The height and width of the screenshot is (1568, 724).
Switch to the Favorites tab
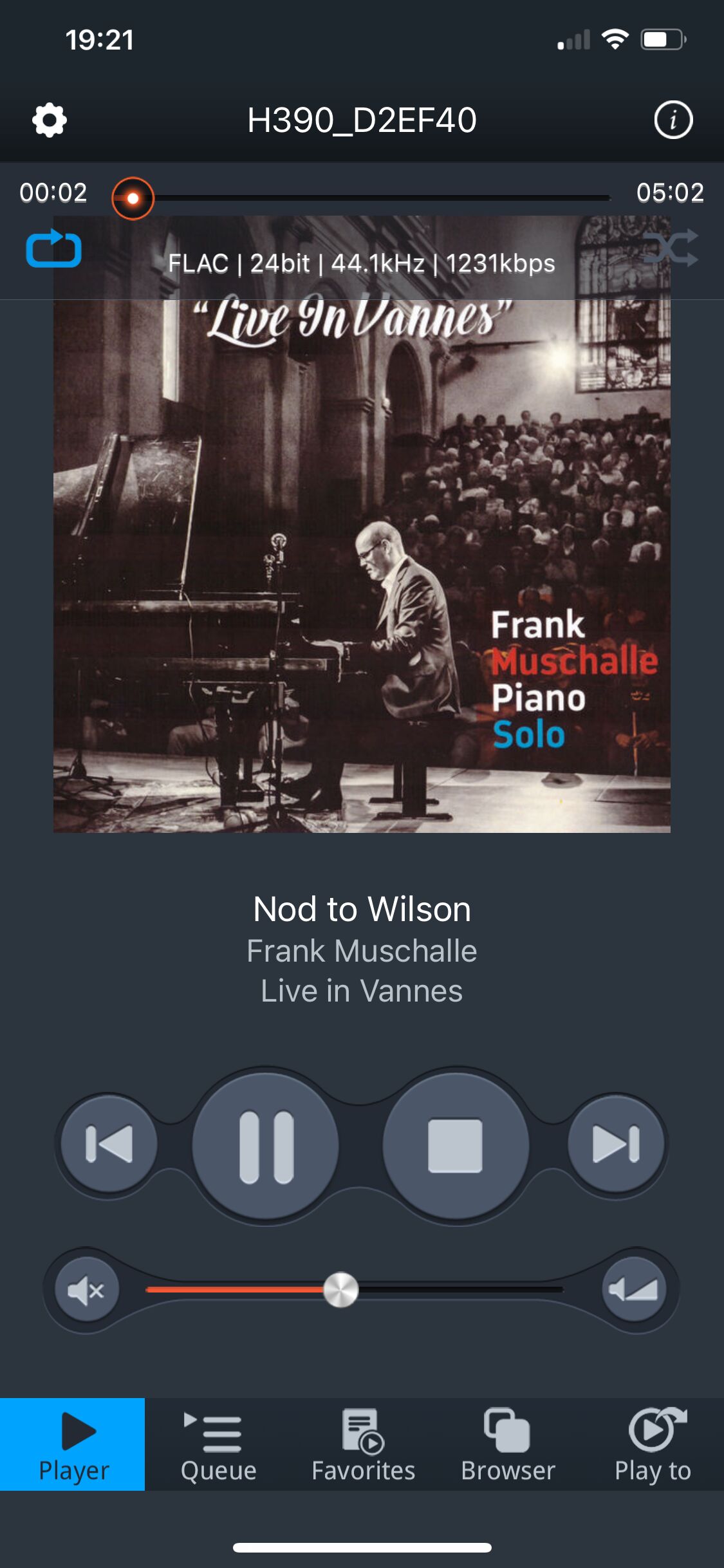[x=363, y=1444]
